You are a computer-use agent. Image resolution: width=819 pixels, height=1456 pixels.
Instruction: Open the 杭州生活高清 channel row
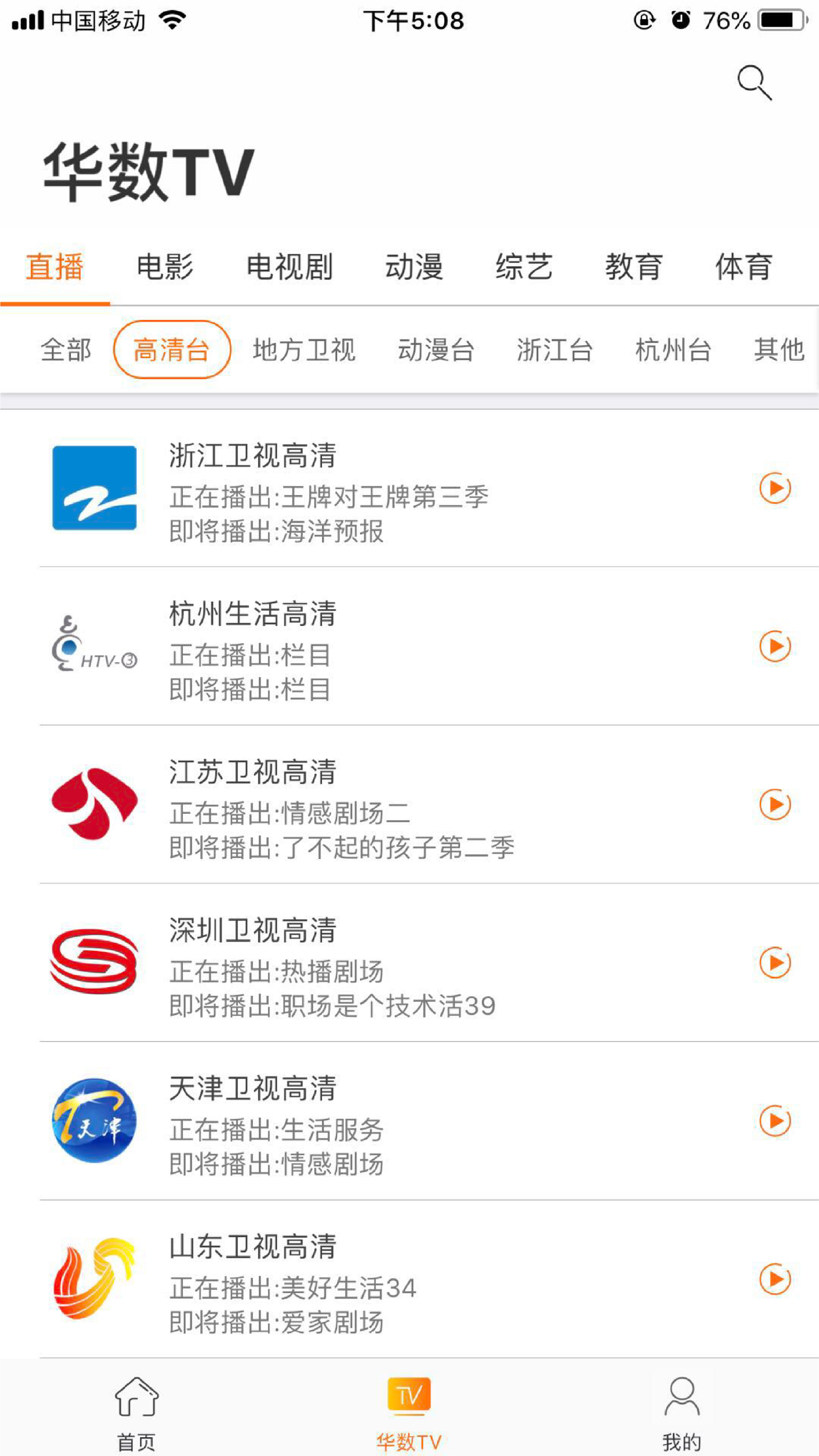(396, 646)
